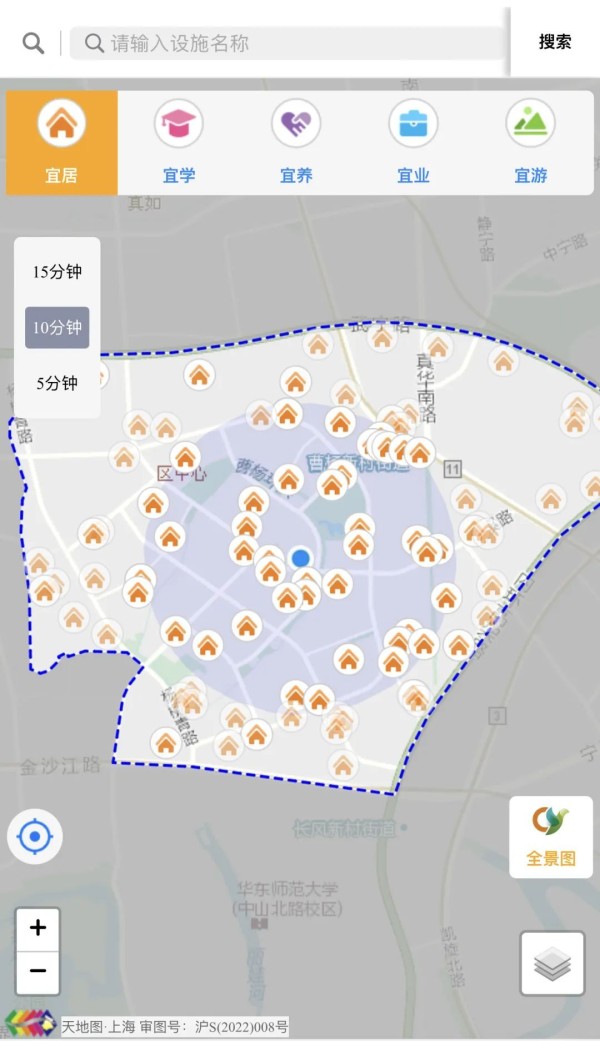Image resolution: width=600 pixels, height=1041 pixels.
Task: Open the 全景图 panorama view
Action: (551, 836)
